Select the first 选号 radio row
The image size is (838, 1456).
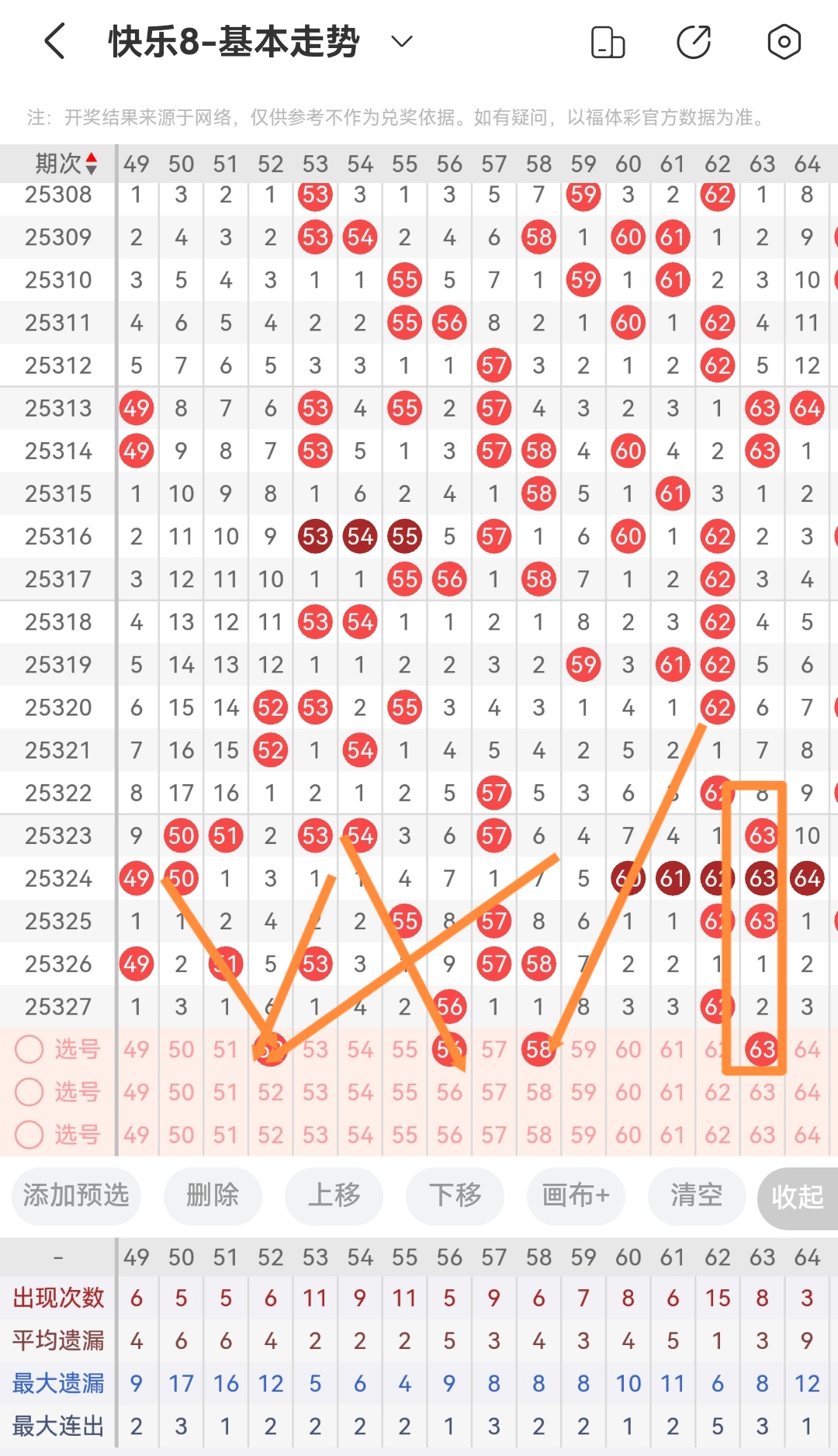click(29, 1050)
